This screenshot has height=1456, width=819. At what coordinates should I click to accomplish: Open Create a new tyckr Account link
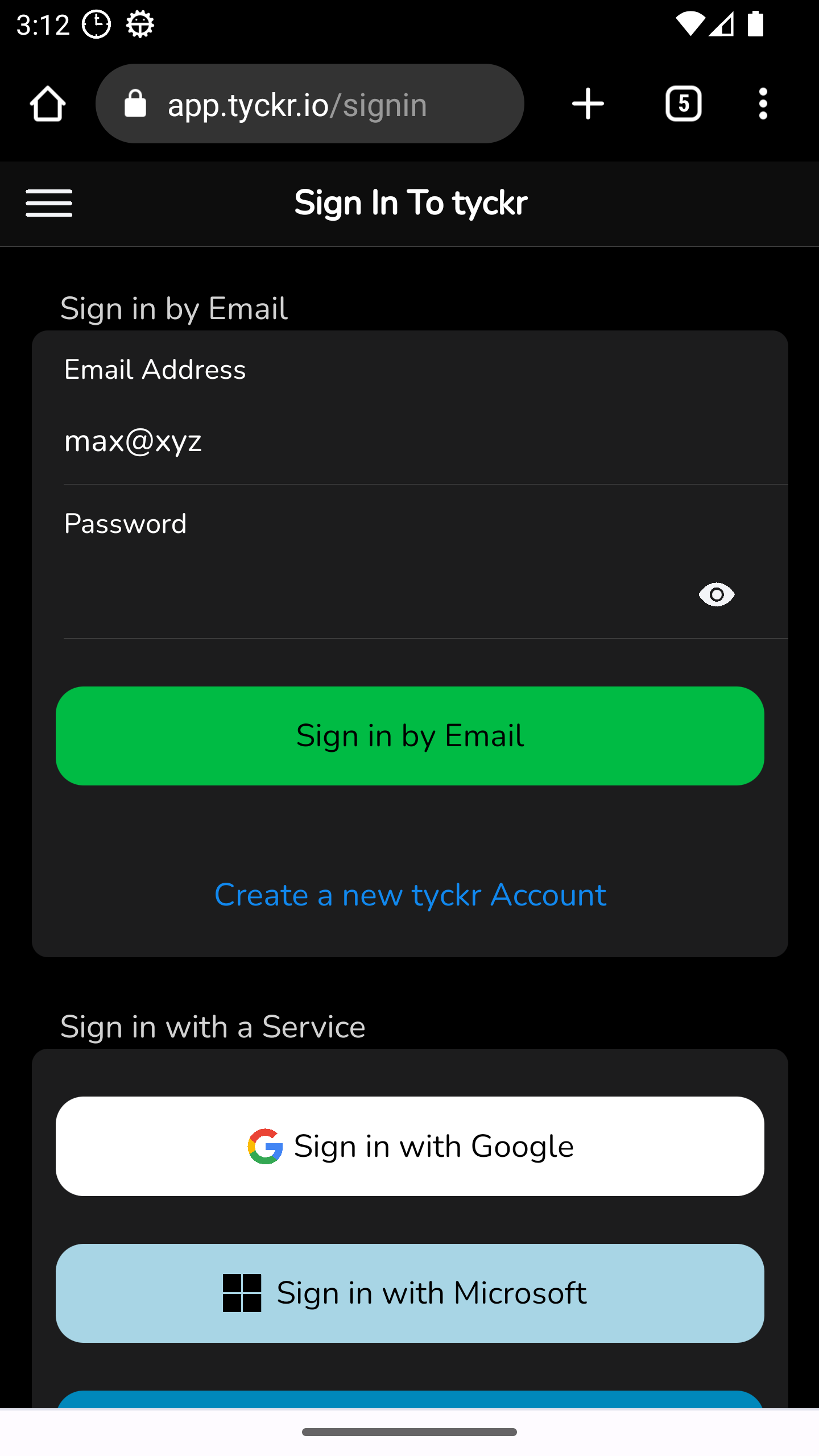(x=410, y=895)
